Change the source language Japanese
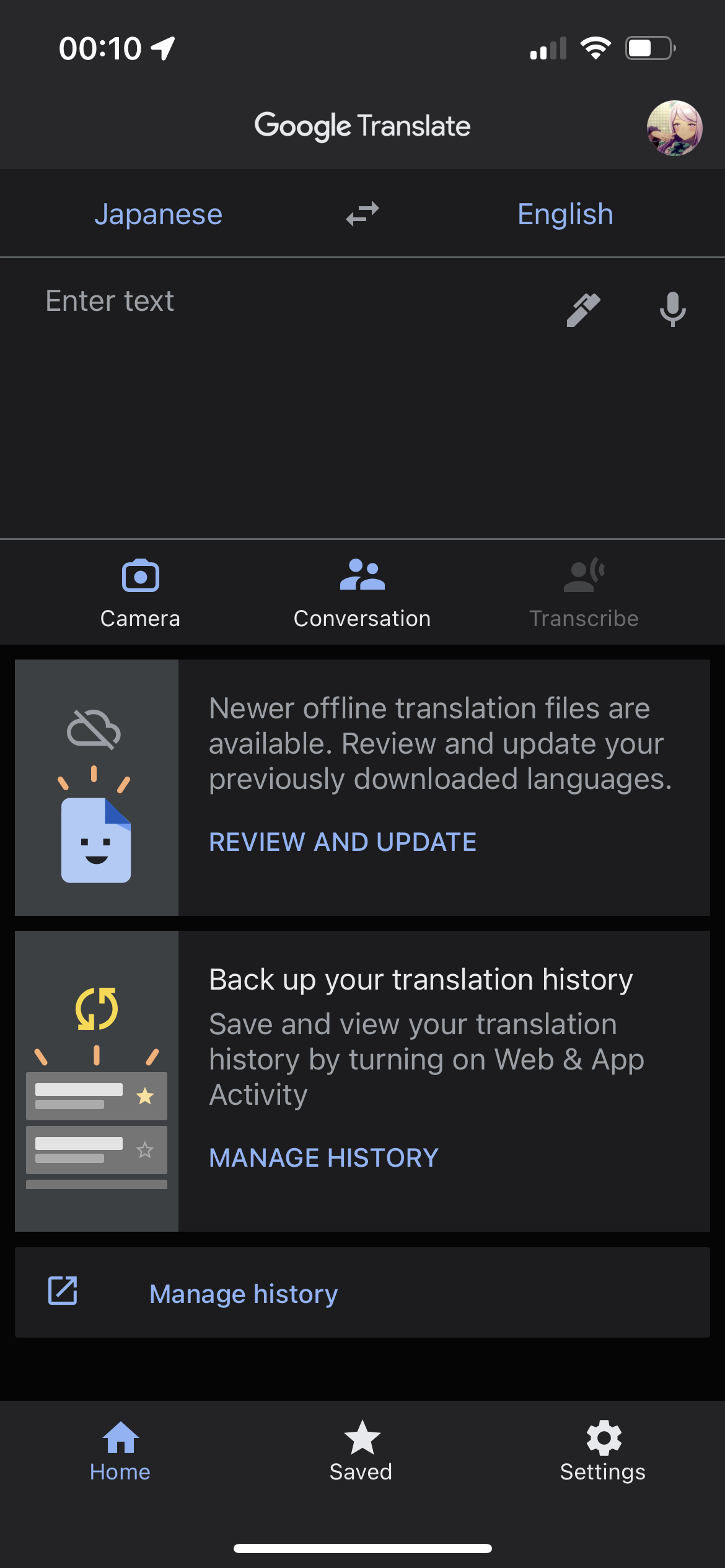 (158, 214)
